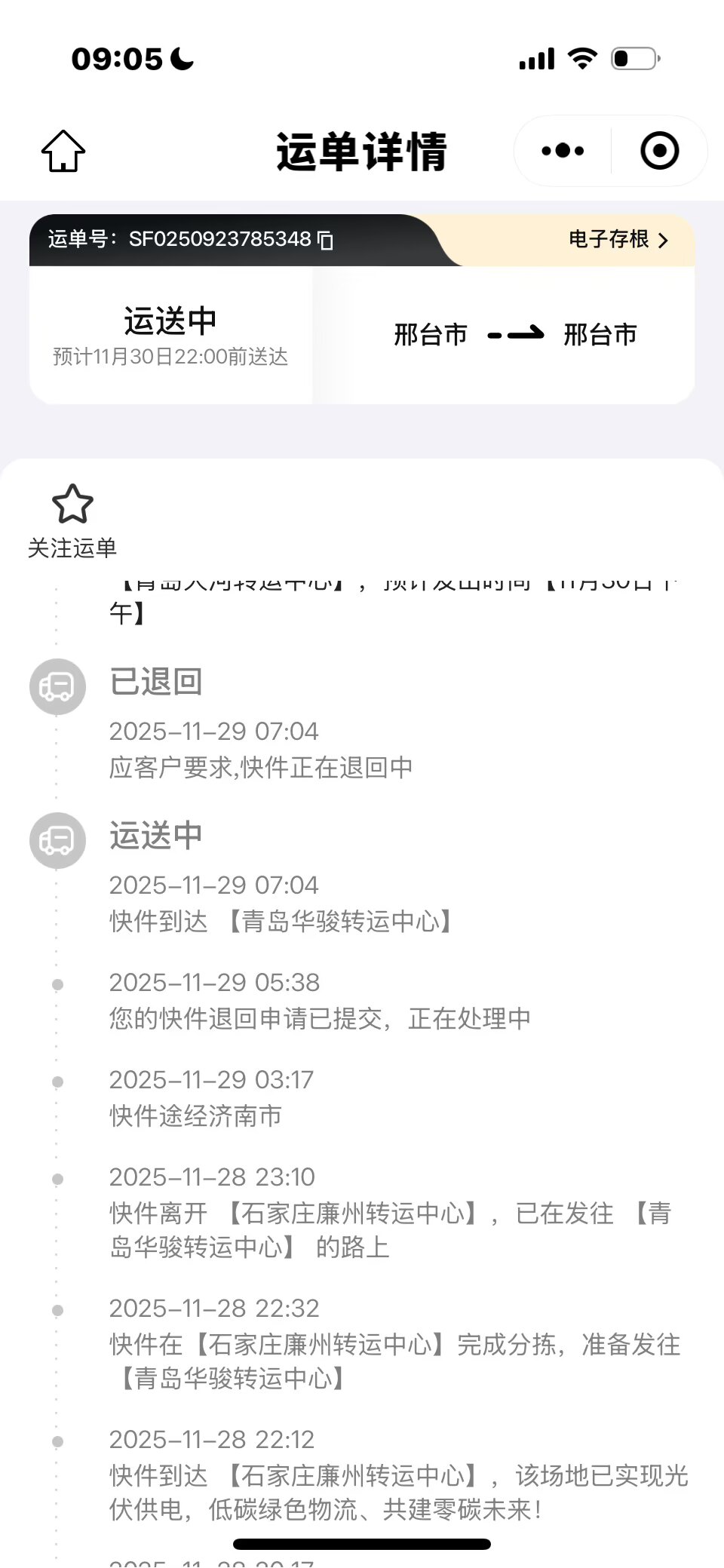
Task: Go to the mini program home page
Action: click(x=63, y=151)
